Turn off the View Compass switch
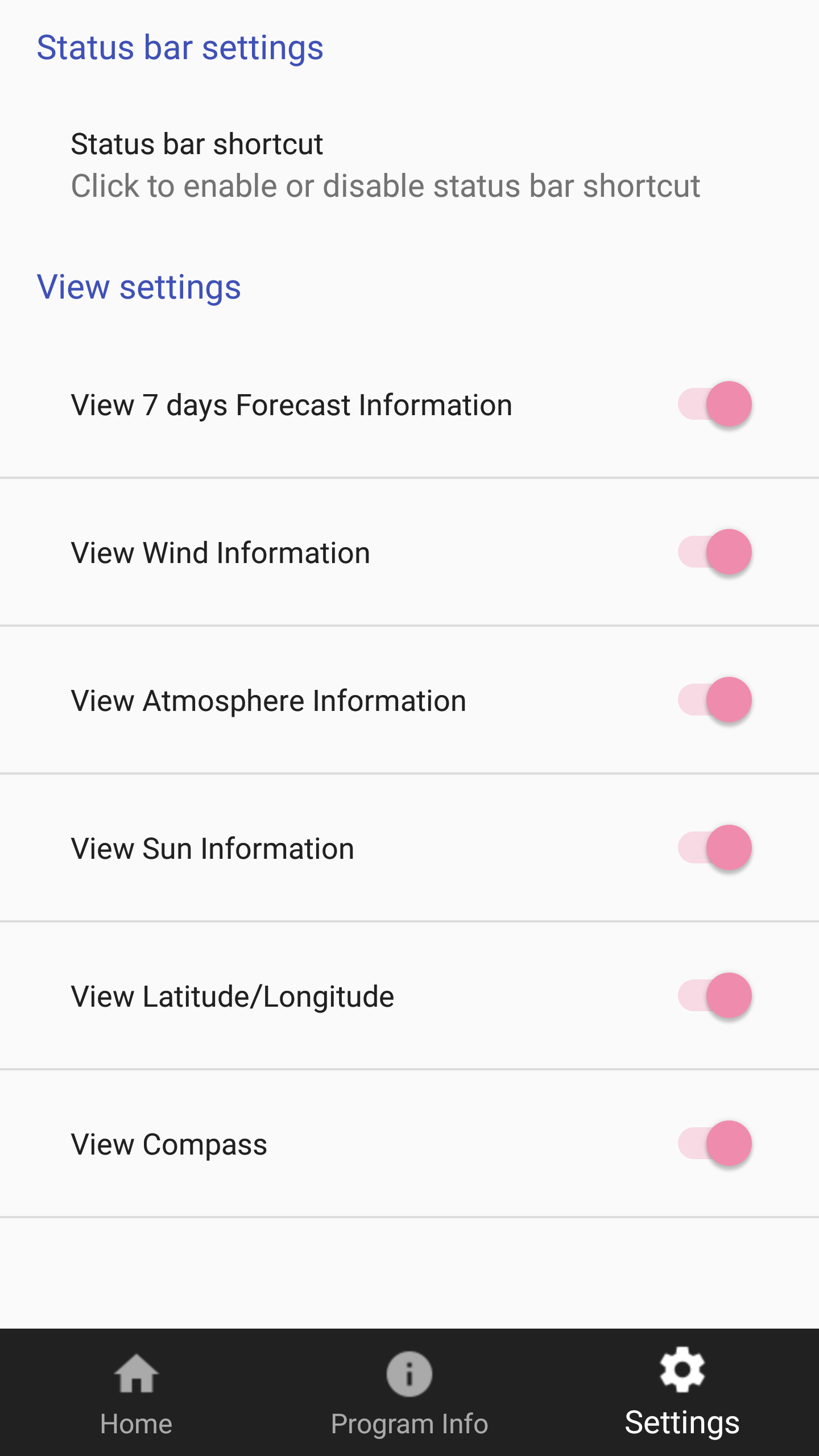The height and width of the screenshot is (1456, 819). (x=715, y=1144)
